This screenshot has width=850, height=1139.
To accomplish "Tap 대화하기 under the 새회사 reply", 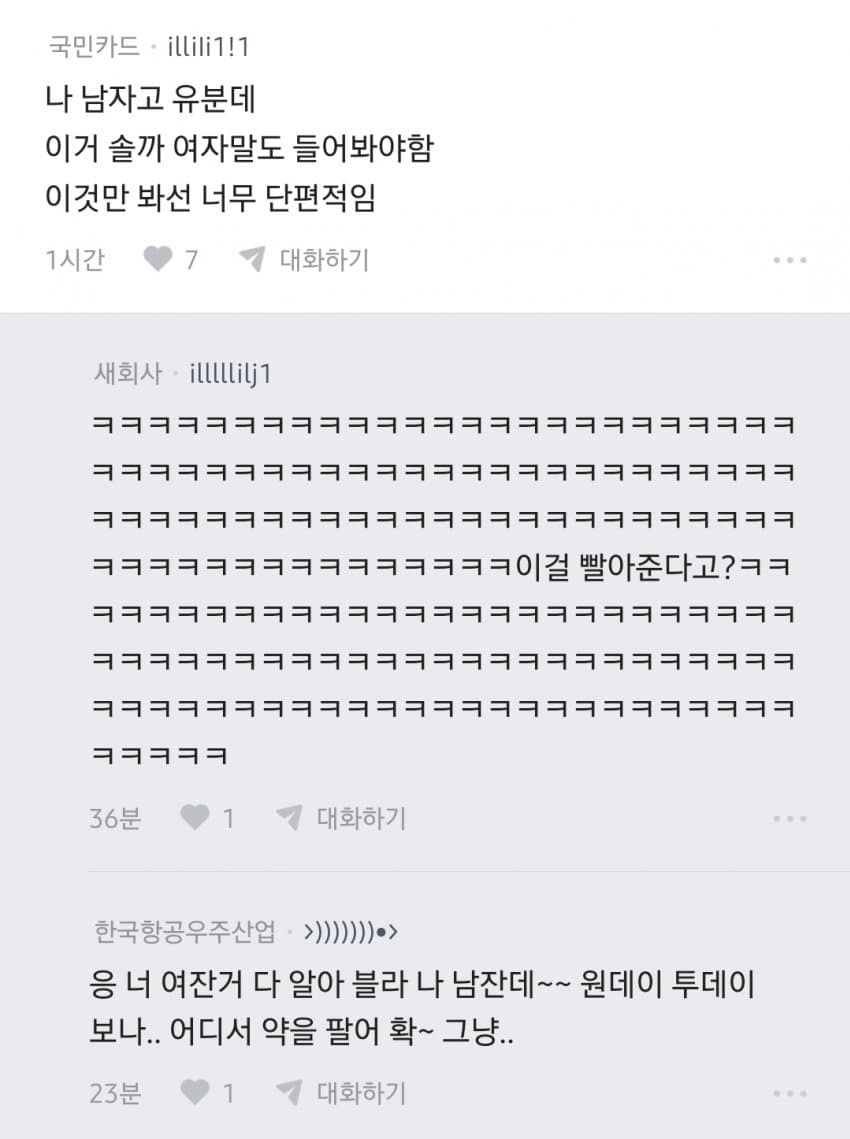I will 342,819.
